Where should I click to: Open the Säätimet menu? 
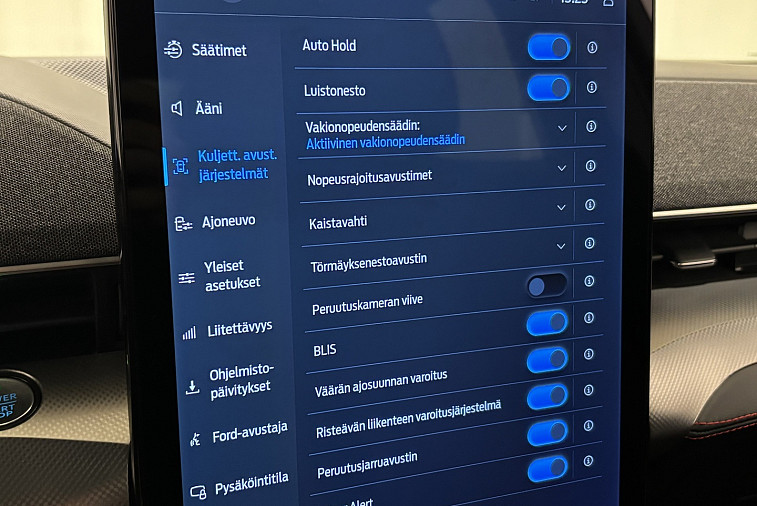(206, 50)
